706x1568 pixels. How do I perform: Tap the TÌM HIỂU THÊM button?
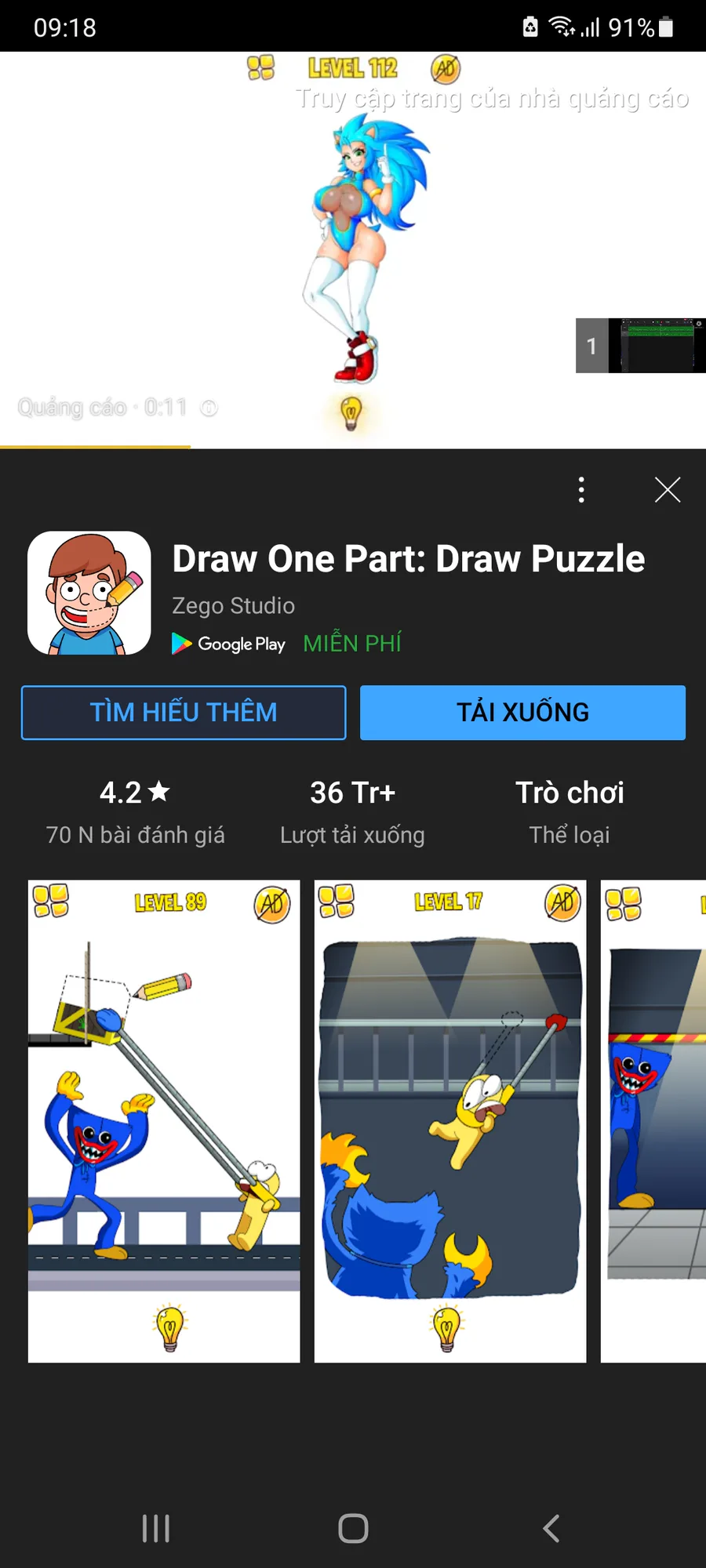[184, 713]
